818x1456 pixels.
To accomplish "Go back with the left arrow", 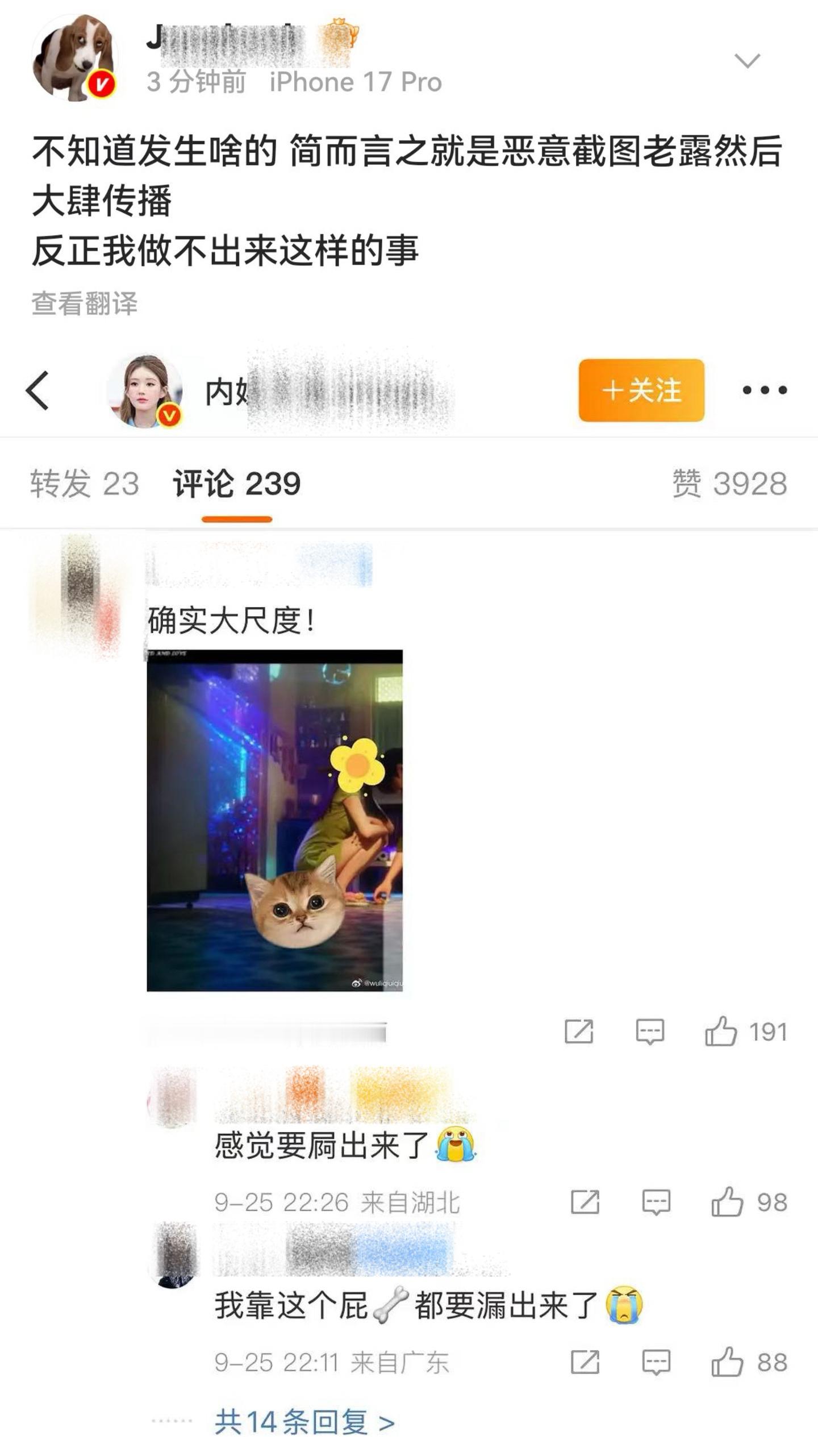I will [x=37, y=390].
